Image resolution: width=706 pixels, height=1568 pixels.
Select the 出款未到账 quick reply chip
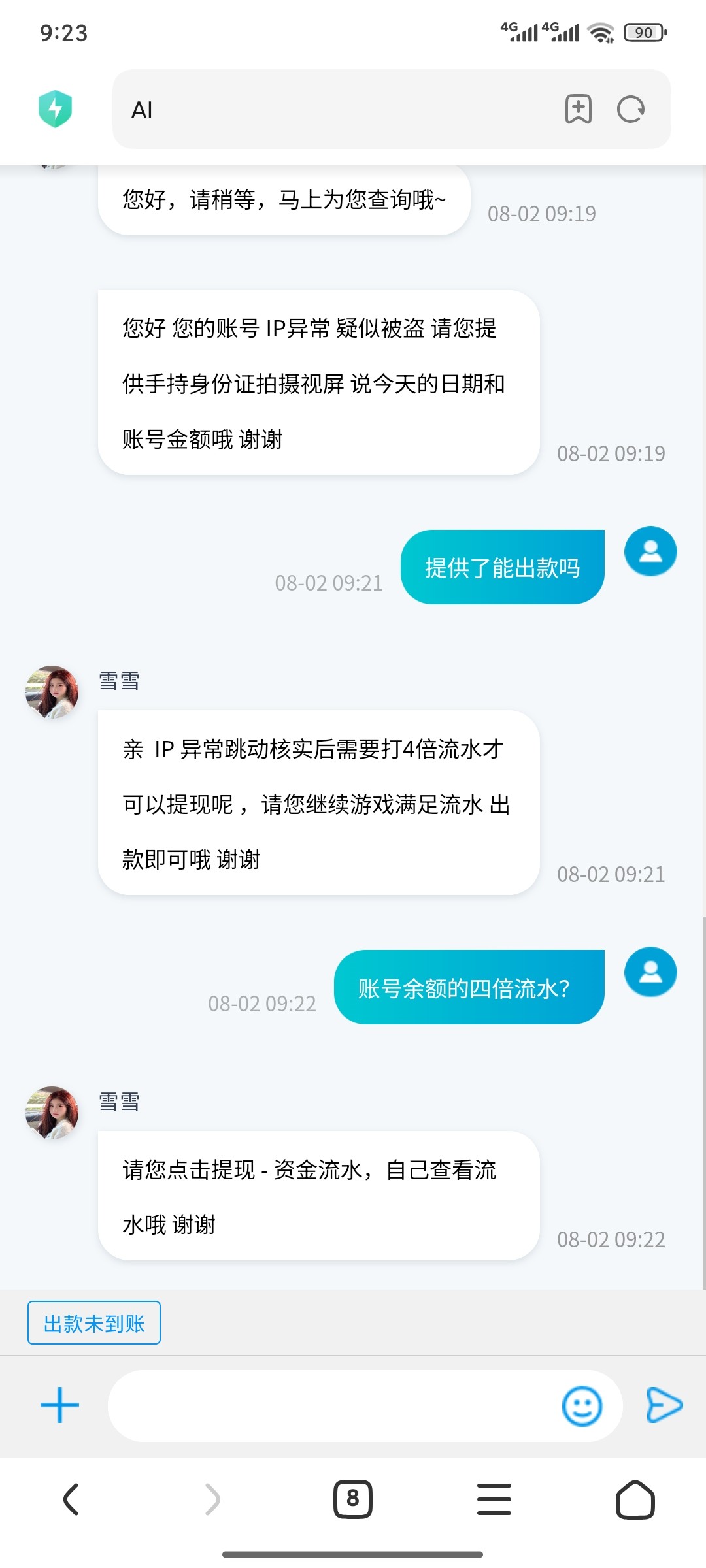[x=94, y=1323]
